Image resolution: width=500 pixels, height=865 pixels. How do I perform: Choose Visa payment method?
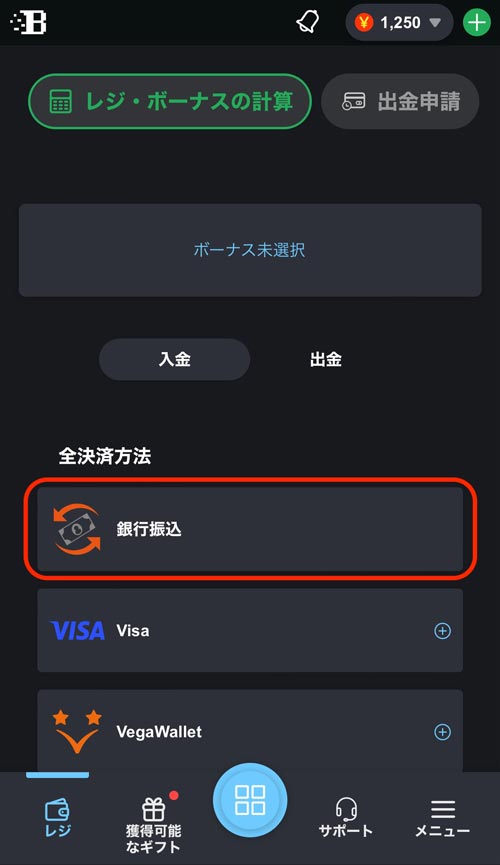click(x=250, y=630)
